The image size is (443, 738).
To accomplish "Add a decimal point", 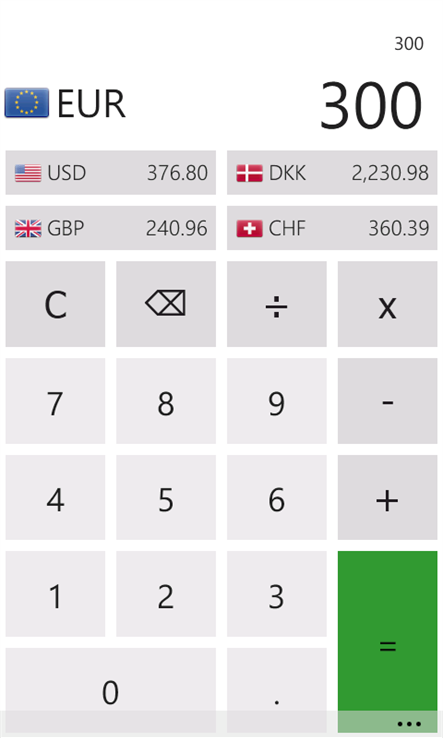I will tap(276, 690).
